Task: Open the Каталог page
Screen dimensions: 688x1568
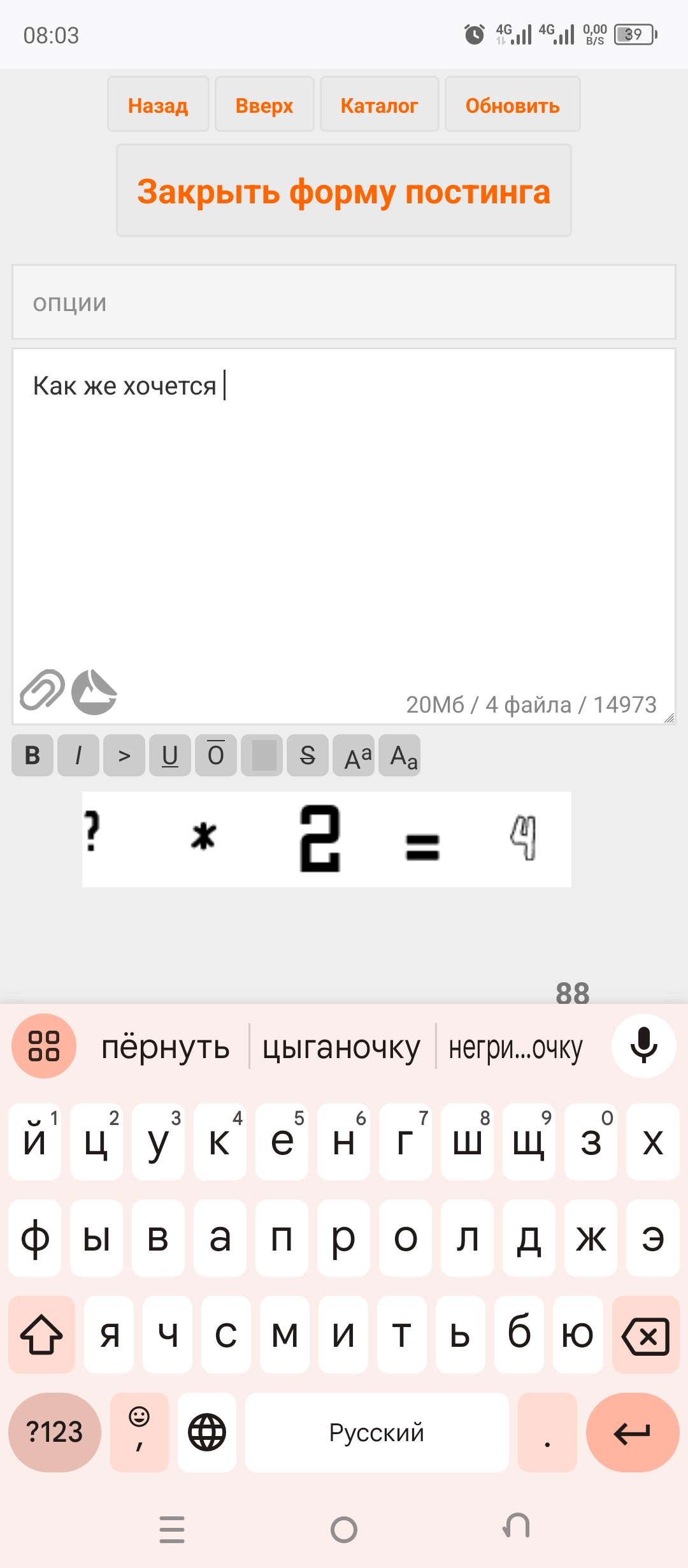Action: (x=379, y=105)
